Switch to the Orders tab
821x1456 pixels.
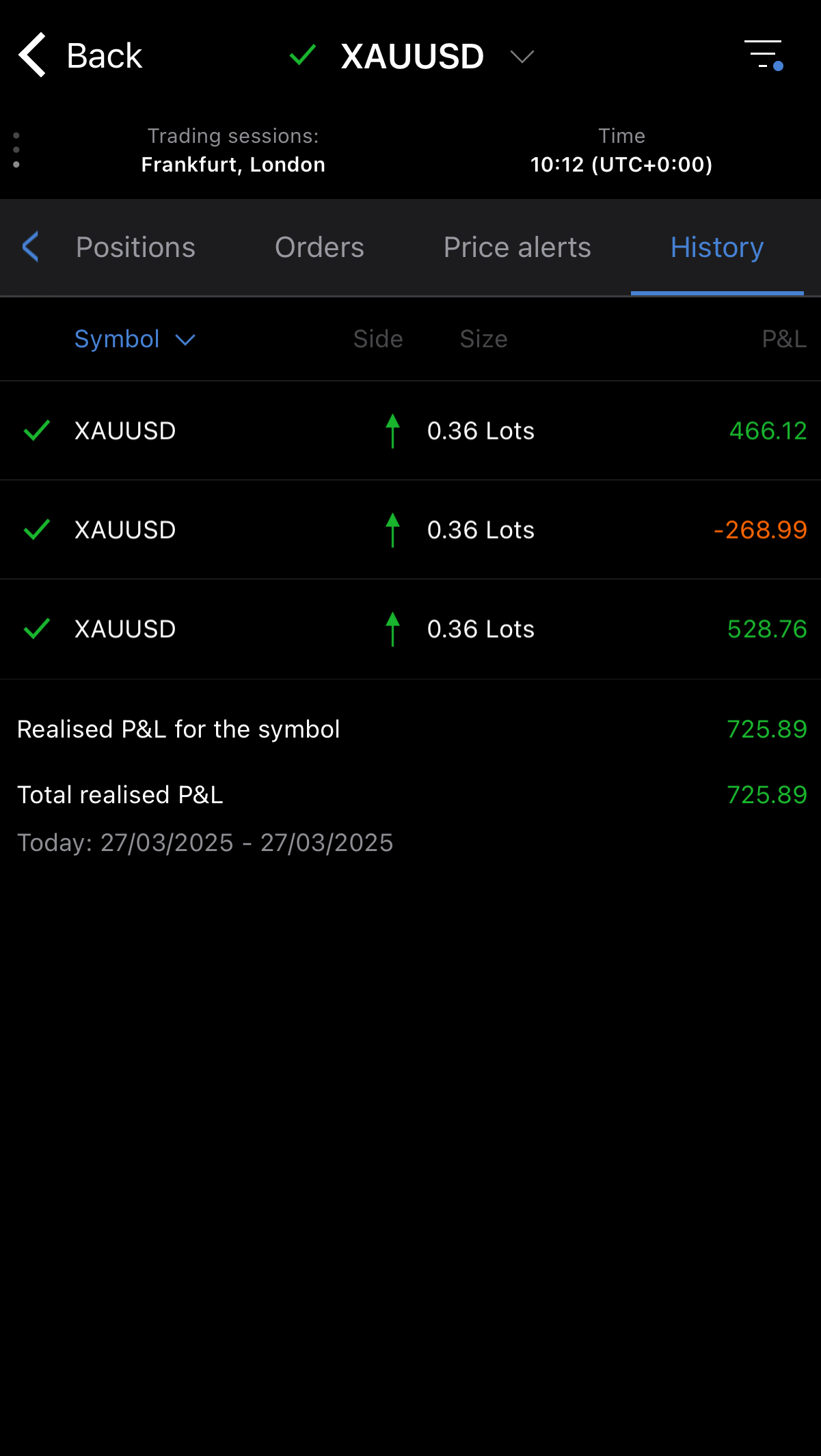tap(319, 247)
